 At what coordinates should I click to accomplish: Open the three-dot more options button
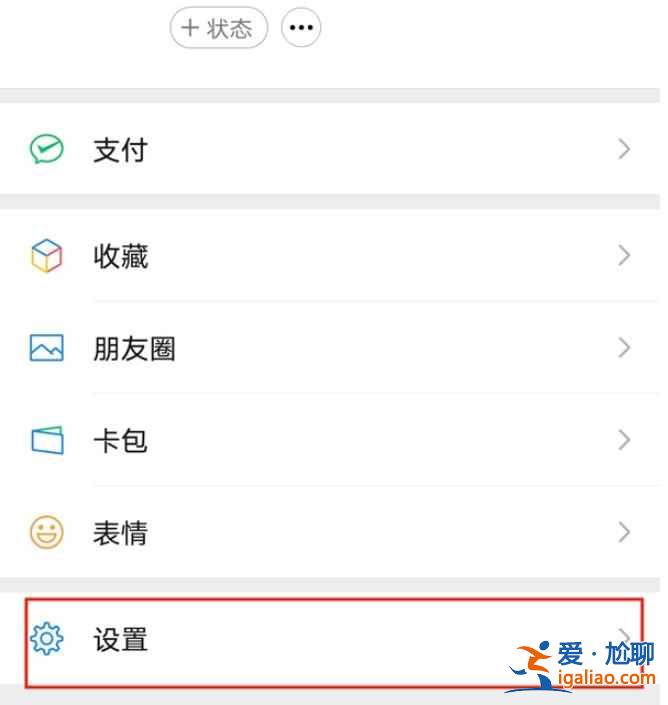pyautogui.click(x=301, y=28)
